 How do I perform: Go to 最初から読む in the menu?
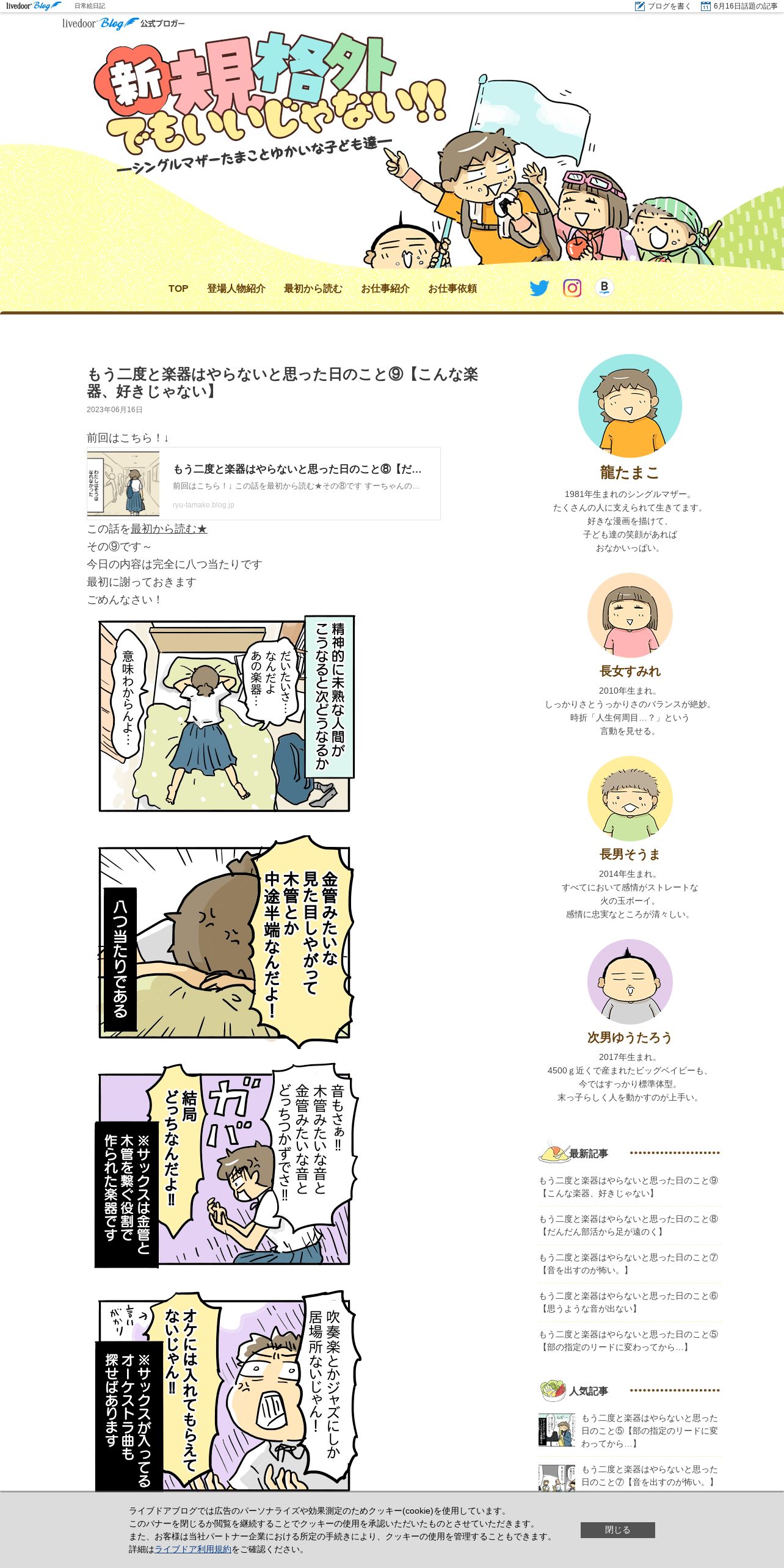313,289
